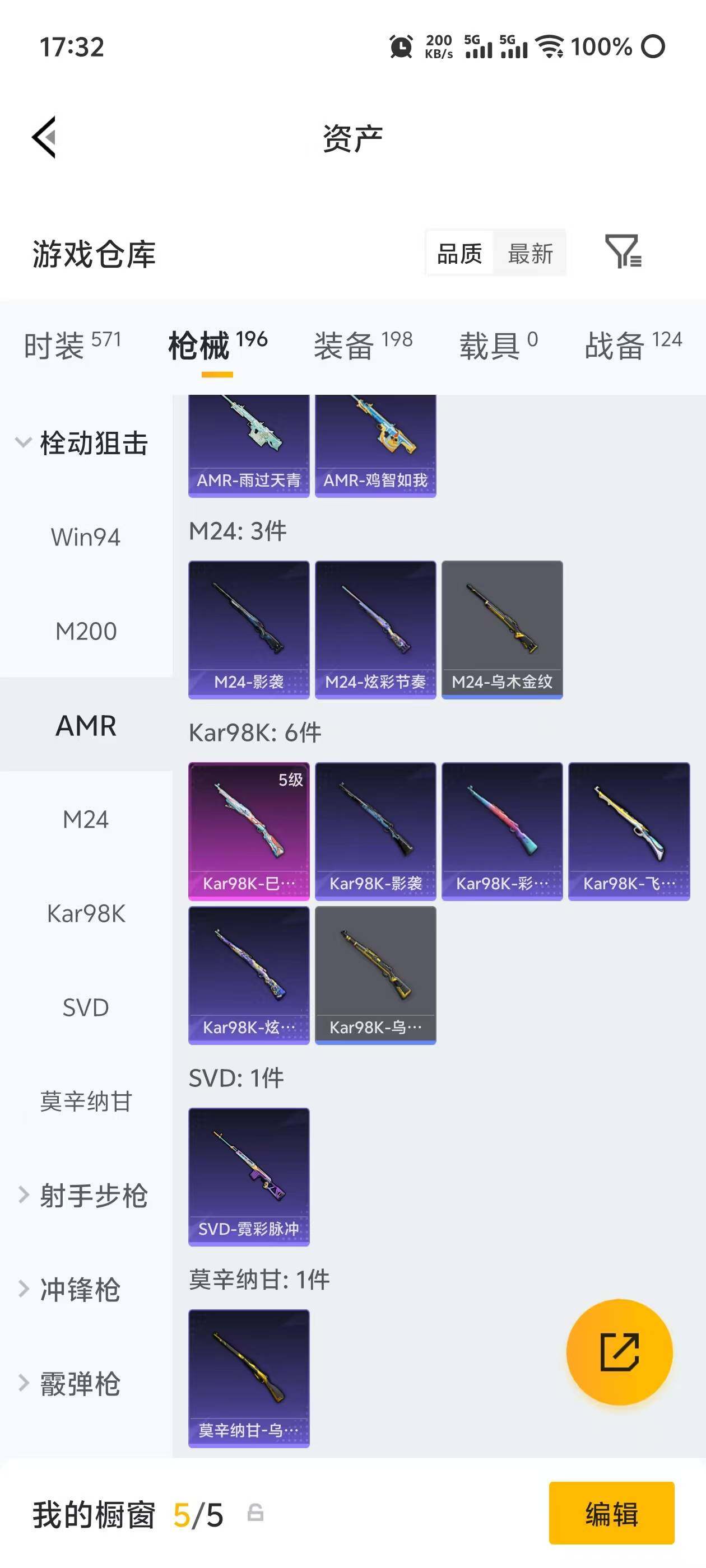Open the M24-乌木金纹 skin
This screenshot has width=706, height=1568.
point(502,629)
